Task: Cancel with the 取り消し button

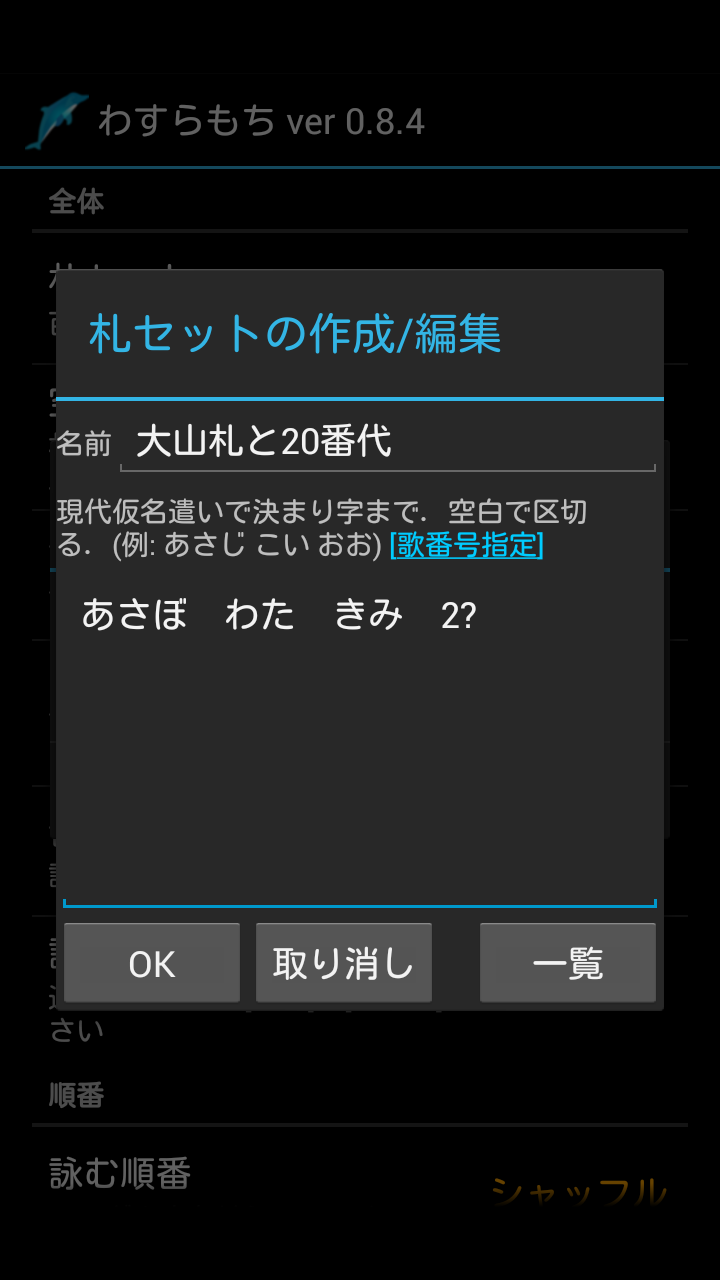Action: 344,963
